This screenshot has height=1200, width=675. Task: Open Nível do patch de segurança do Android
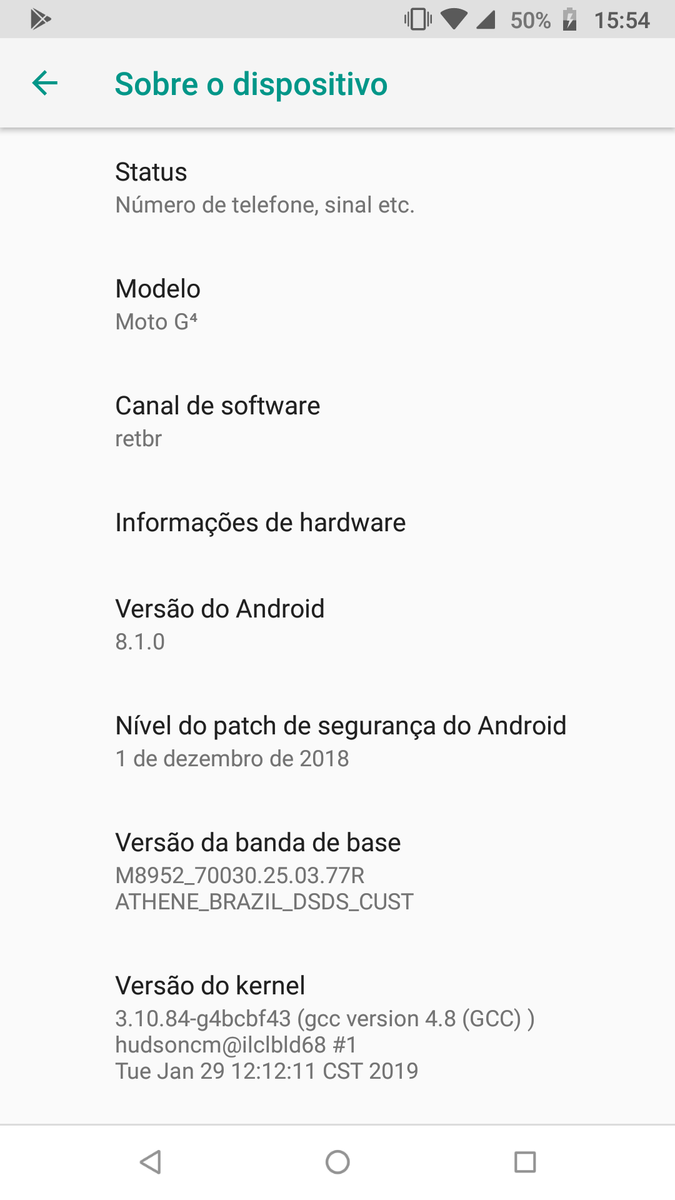[337, 741]
